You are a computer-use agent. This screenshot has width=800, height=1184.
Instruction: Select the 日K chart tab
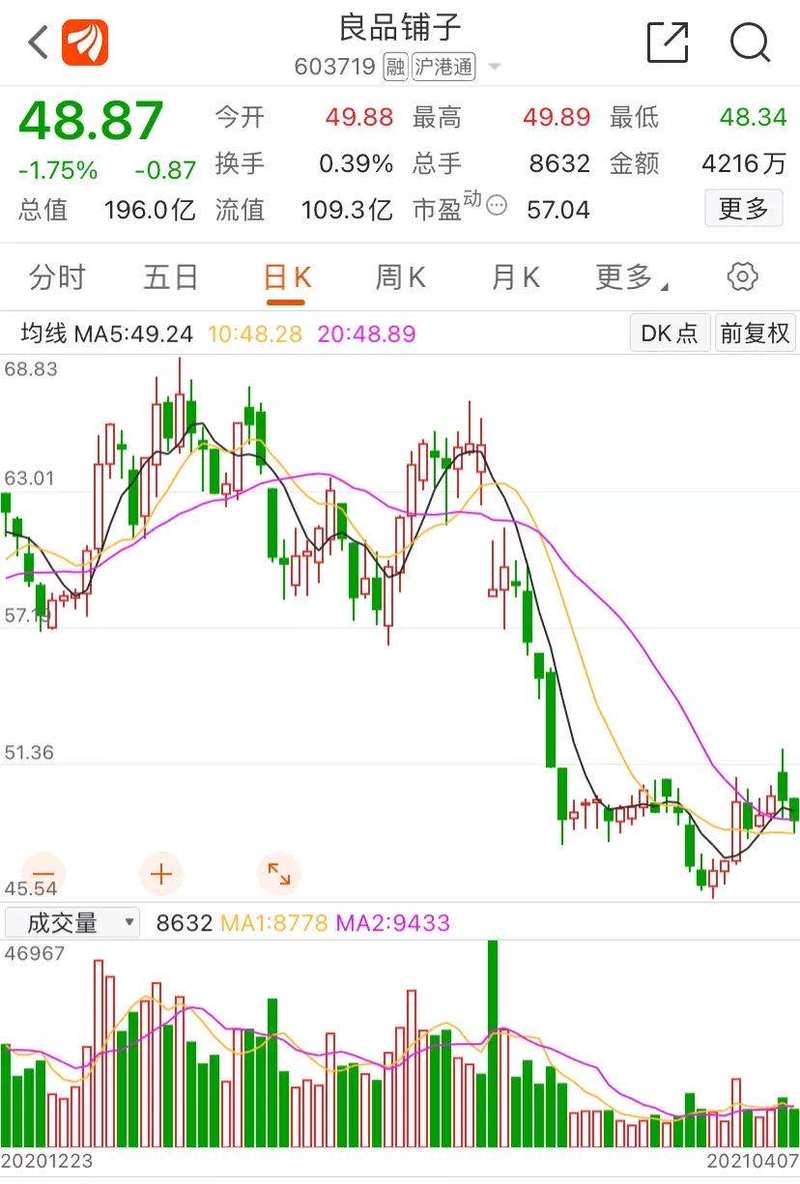[287, 277]
